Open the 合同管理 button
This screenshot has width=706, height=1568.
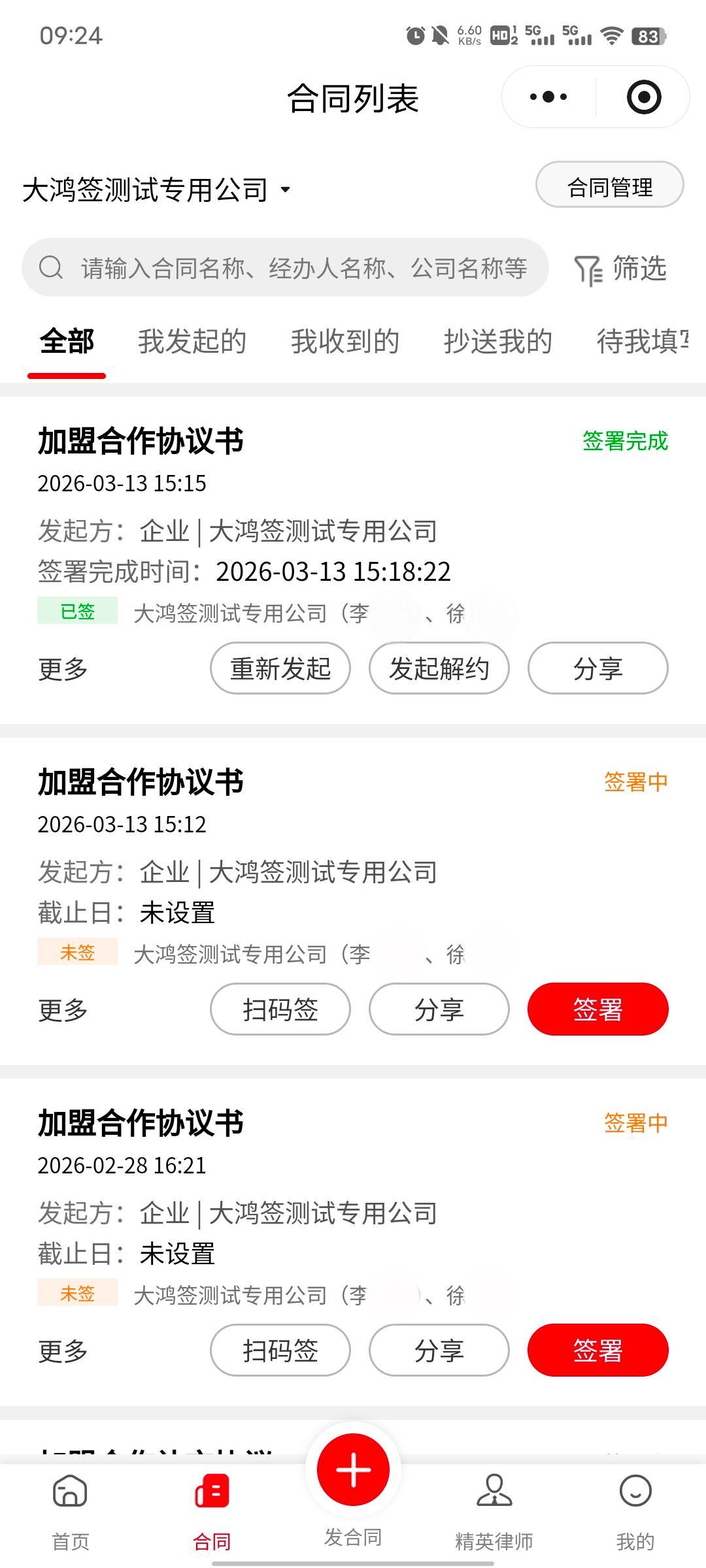(x=609, y=187)
